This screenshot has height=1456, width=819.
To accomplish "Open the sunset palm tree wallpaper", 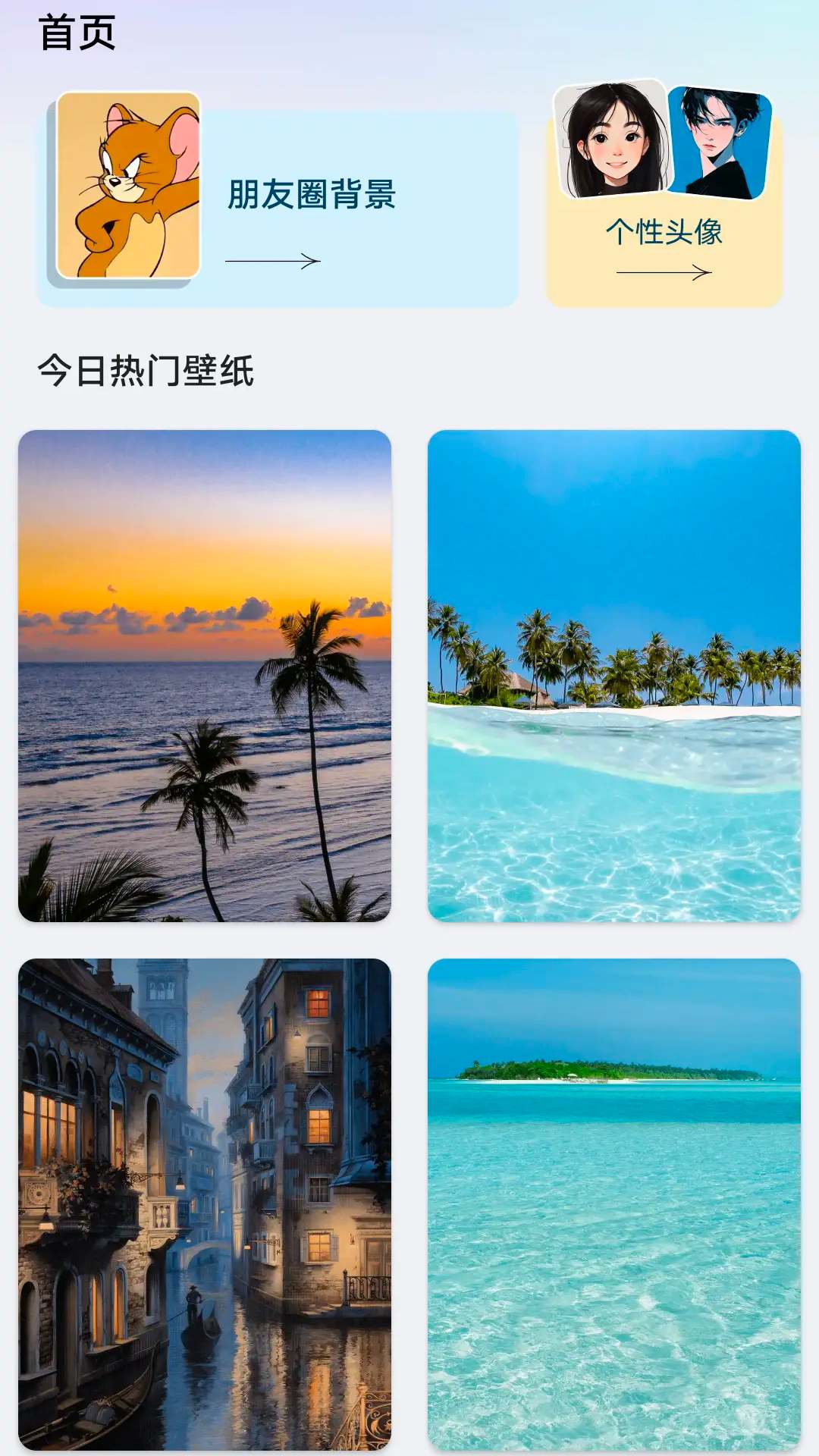I will click(x=205, y=676).
